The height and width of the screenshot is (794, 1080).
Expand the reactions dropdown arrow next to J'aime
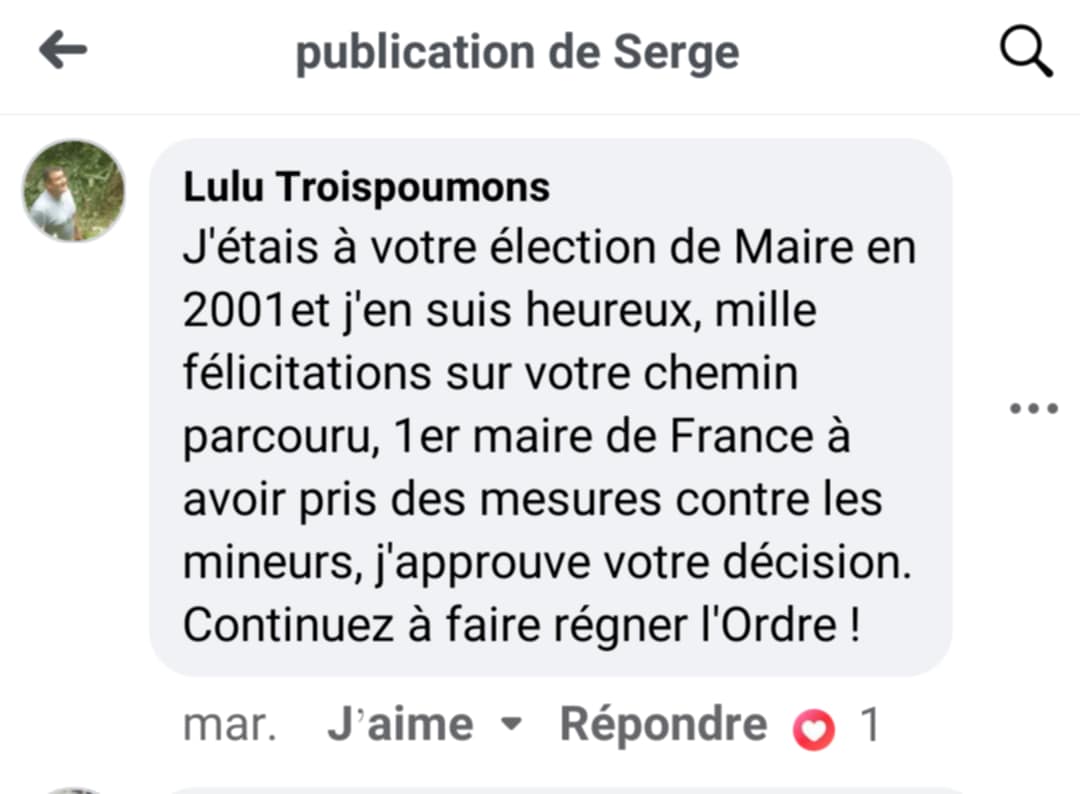pos(511,725)
